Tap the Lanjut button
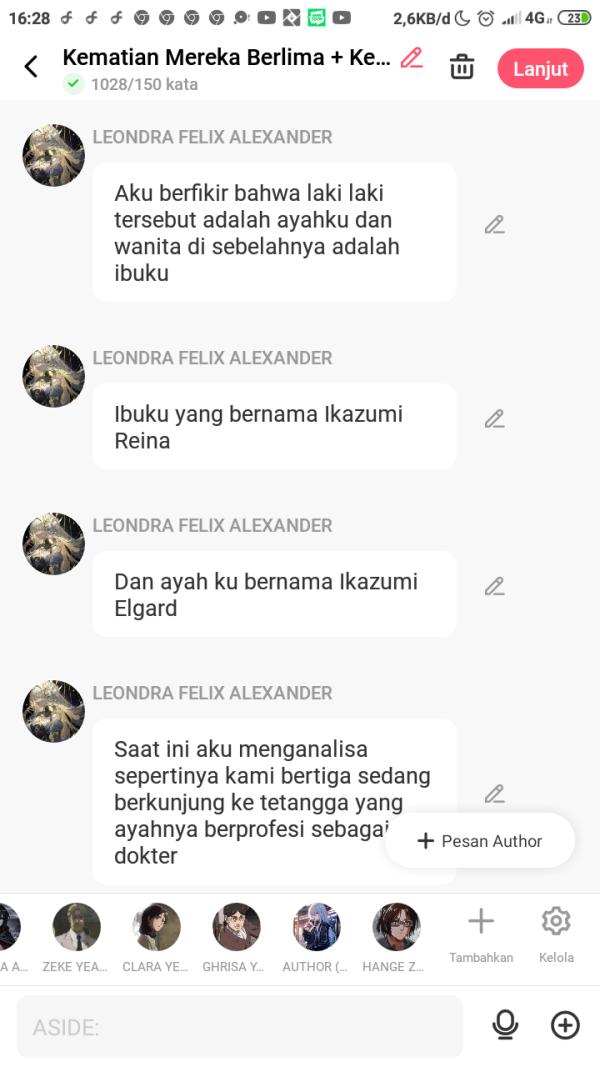This screenshot has width=600, height=1067. pos(540,68)
